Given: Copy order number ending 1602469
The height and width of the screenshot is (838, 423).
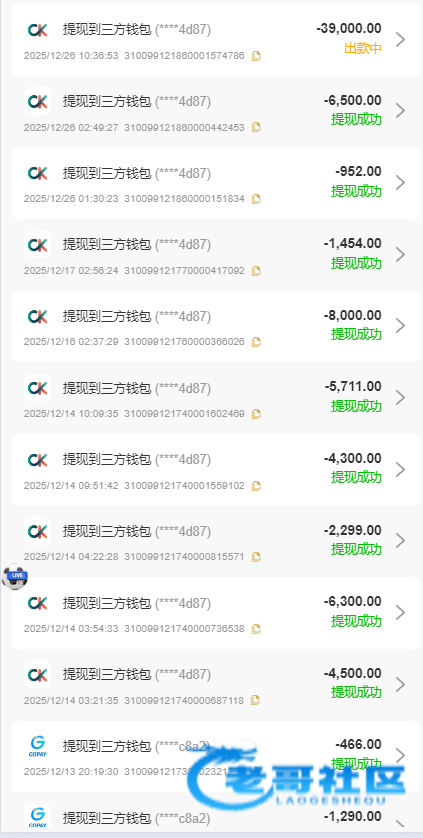Looking at the screenshot, I should [x=256, y=414].
